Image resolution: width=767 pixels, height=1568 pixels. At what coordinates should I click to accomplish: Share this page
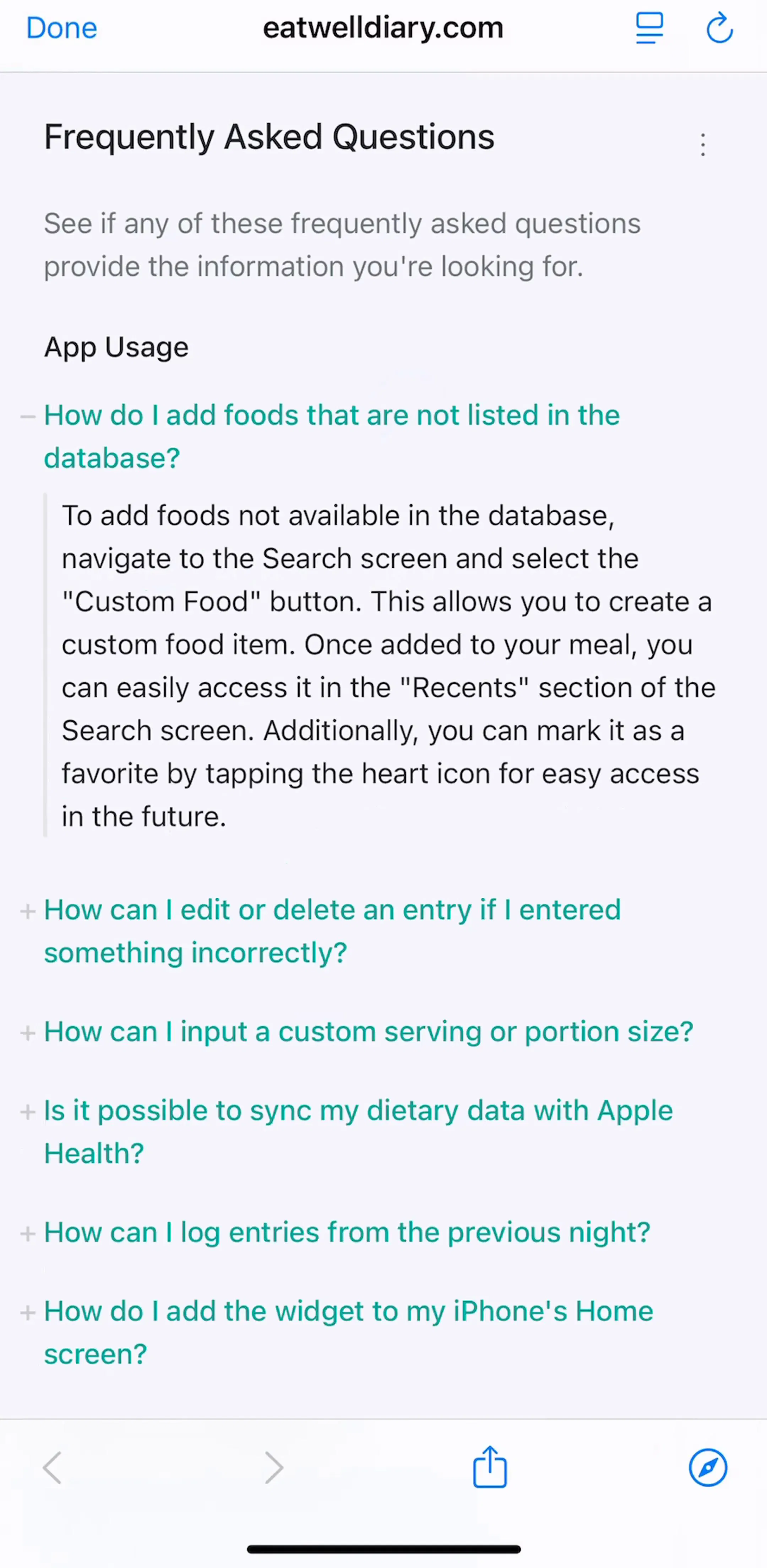(490, 1467)
